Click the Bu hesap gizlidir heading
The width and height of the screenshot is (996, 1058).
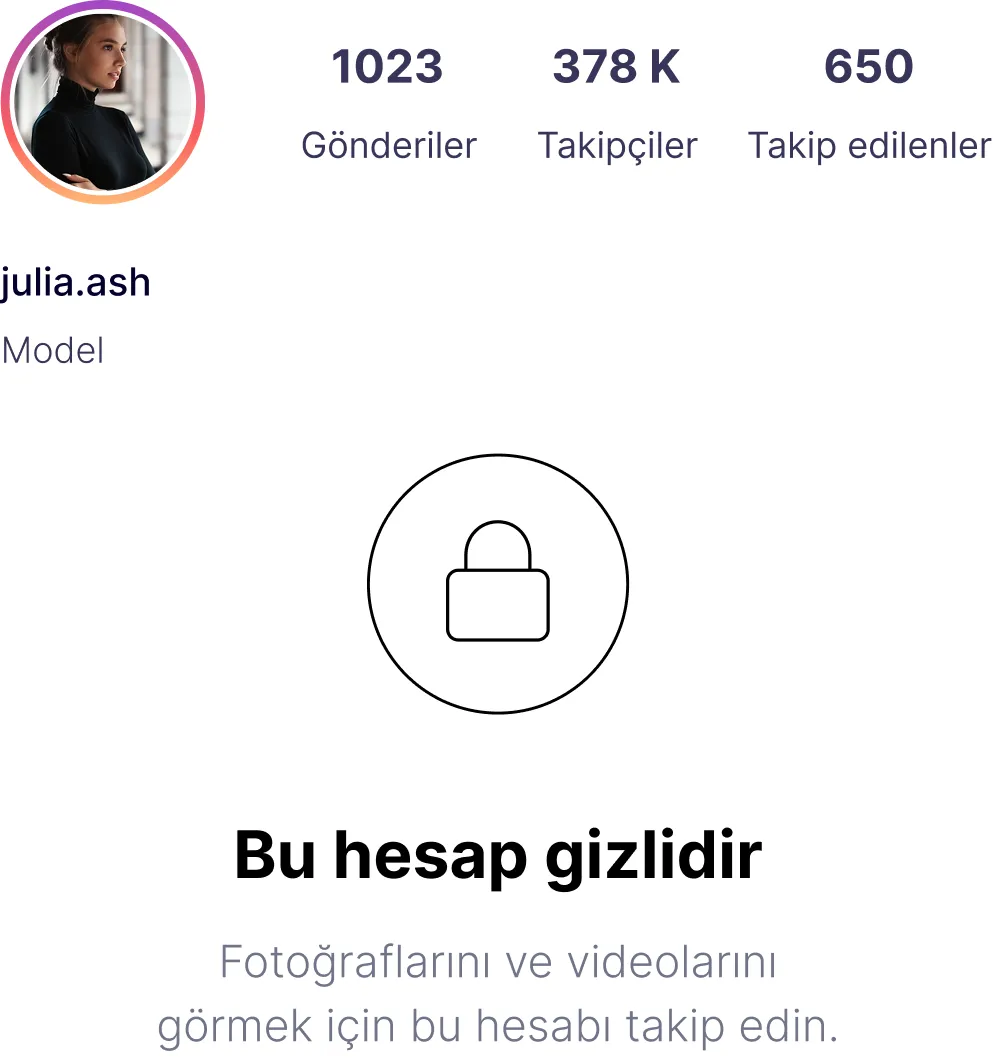pos(498,855)
